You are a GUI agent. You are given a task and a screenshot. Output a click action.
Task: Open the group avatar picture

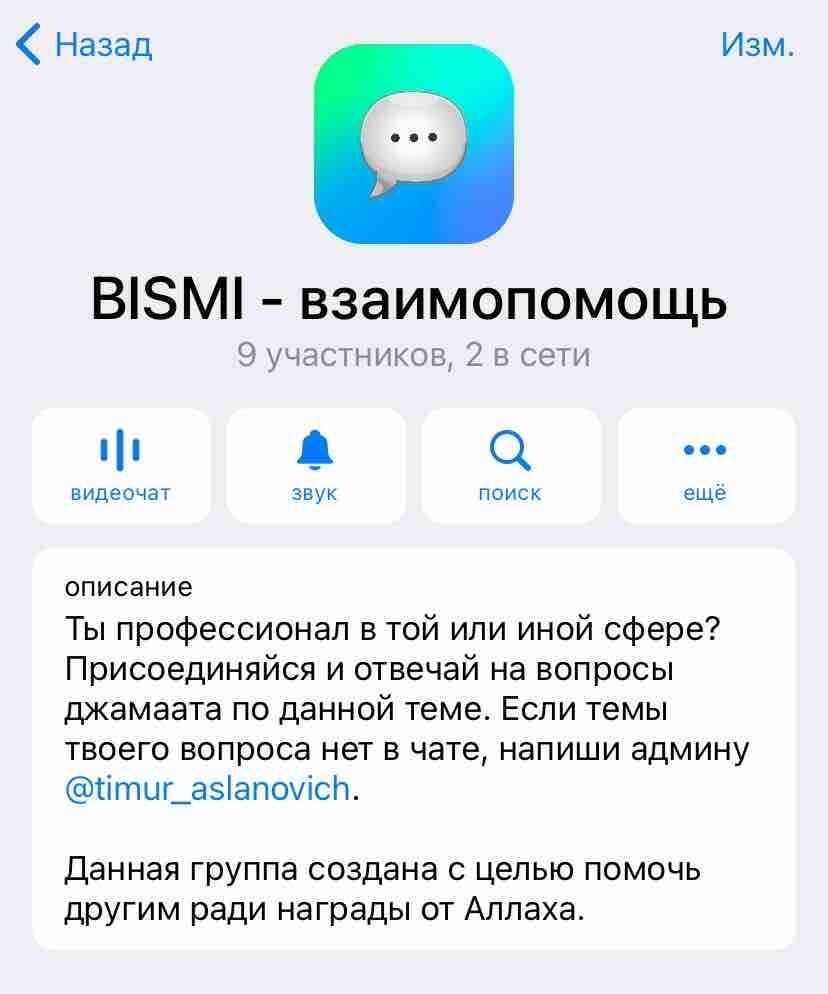click(x=413, y=144)
